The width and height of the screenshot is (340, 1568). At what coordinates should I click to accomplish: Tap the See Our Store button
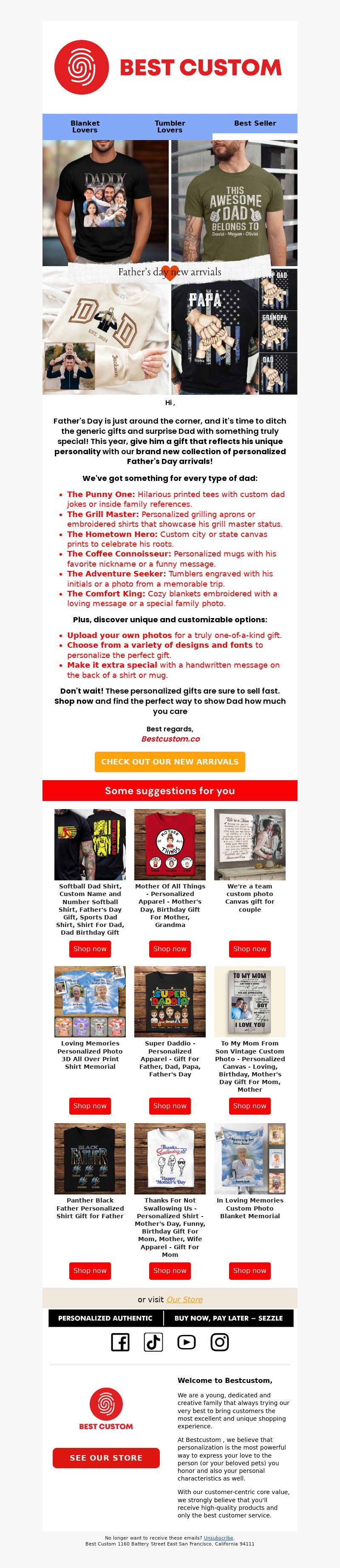click(x=106, y=1458)
